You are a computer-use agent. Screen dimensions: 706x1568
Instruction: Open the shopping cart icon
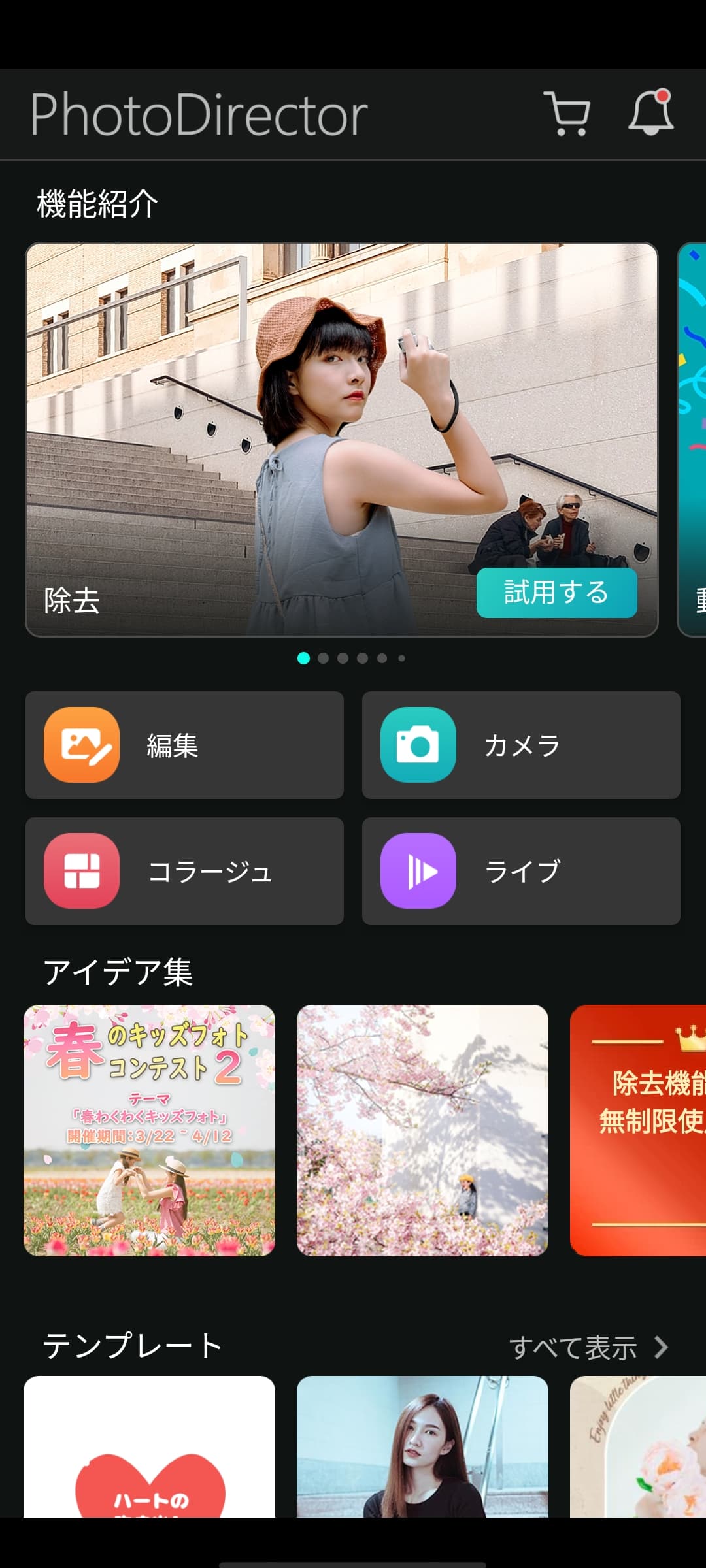click(x=567, y=114)
